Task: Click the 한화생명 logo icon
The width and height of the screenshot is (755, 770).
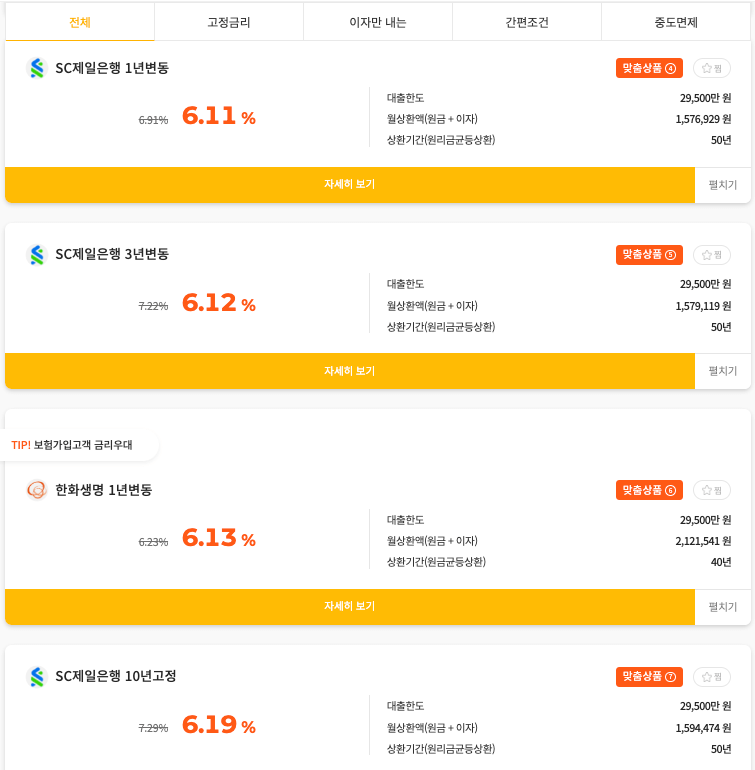Action: click(33, 491)
